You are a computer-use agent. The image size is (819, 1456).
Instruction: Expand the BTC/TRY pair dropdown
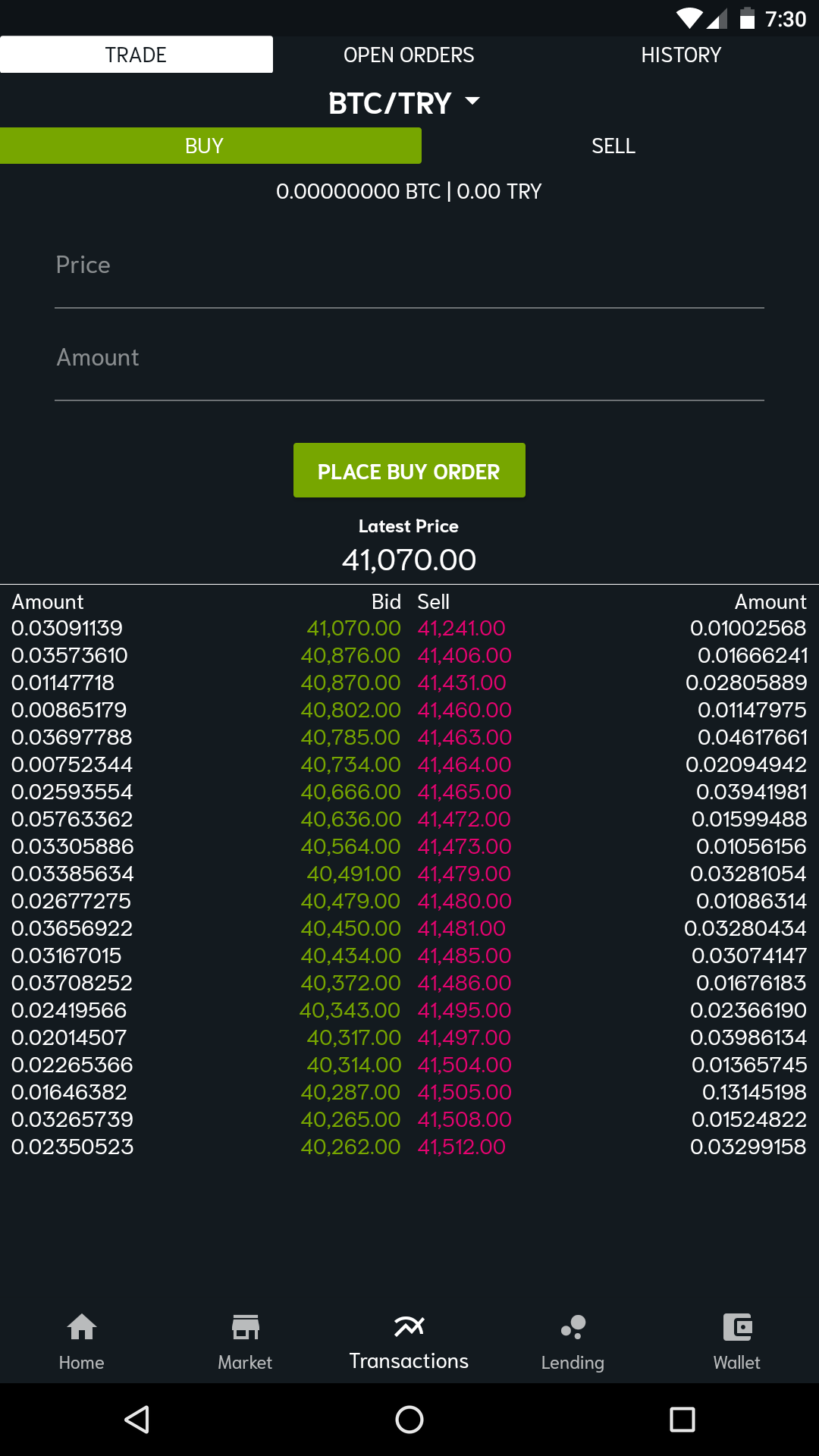click(x=405, y=103)
